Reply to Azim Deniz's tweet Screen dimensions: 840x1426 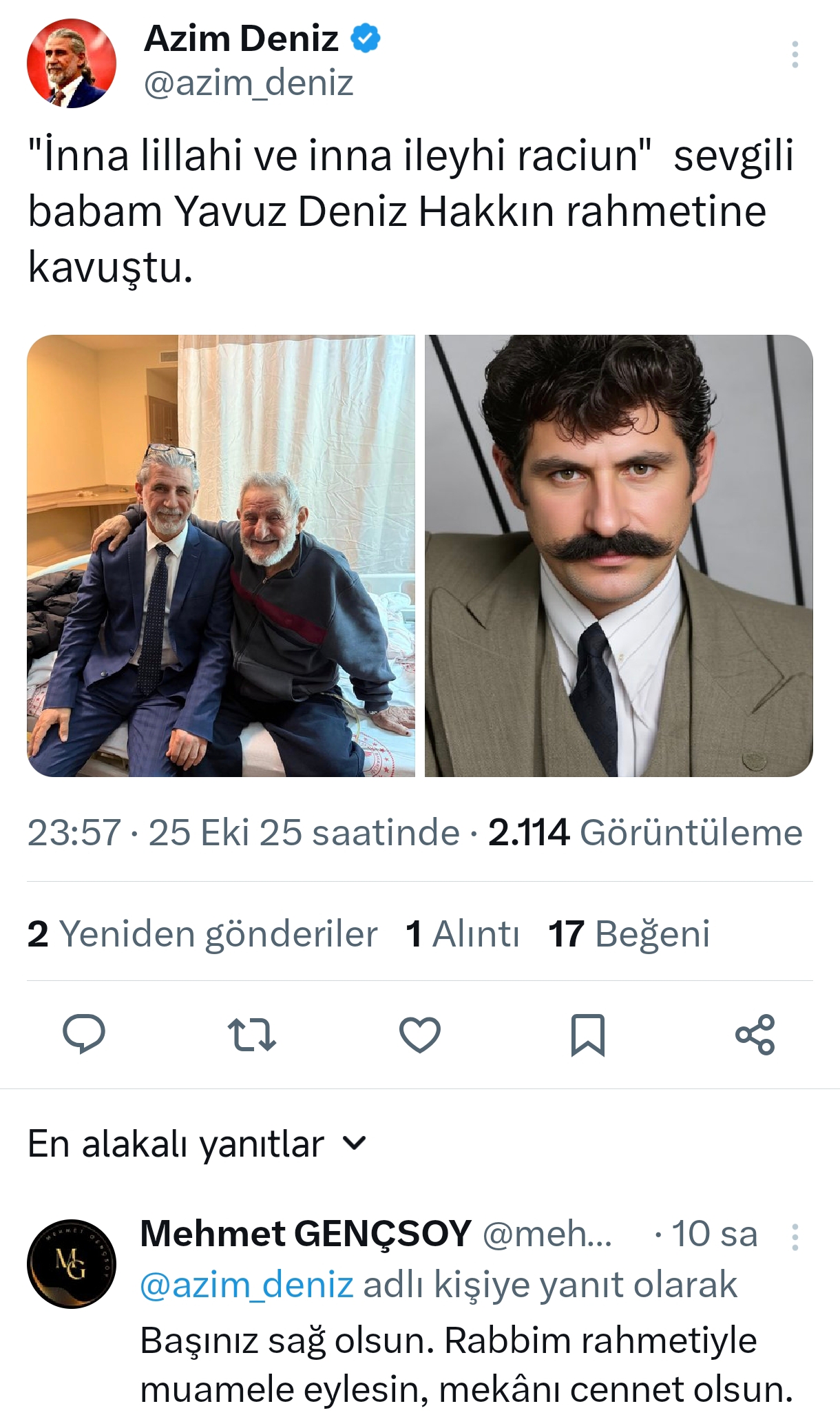(x=84, y=1034)
